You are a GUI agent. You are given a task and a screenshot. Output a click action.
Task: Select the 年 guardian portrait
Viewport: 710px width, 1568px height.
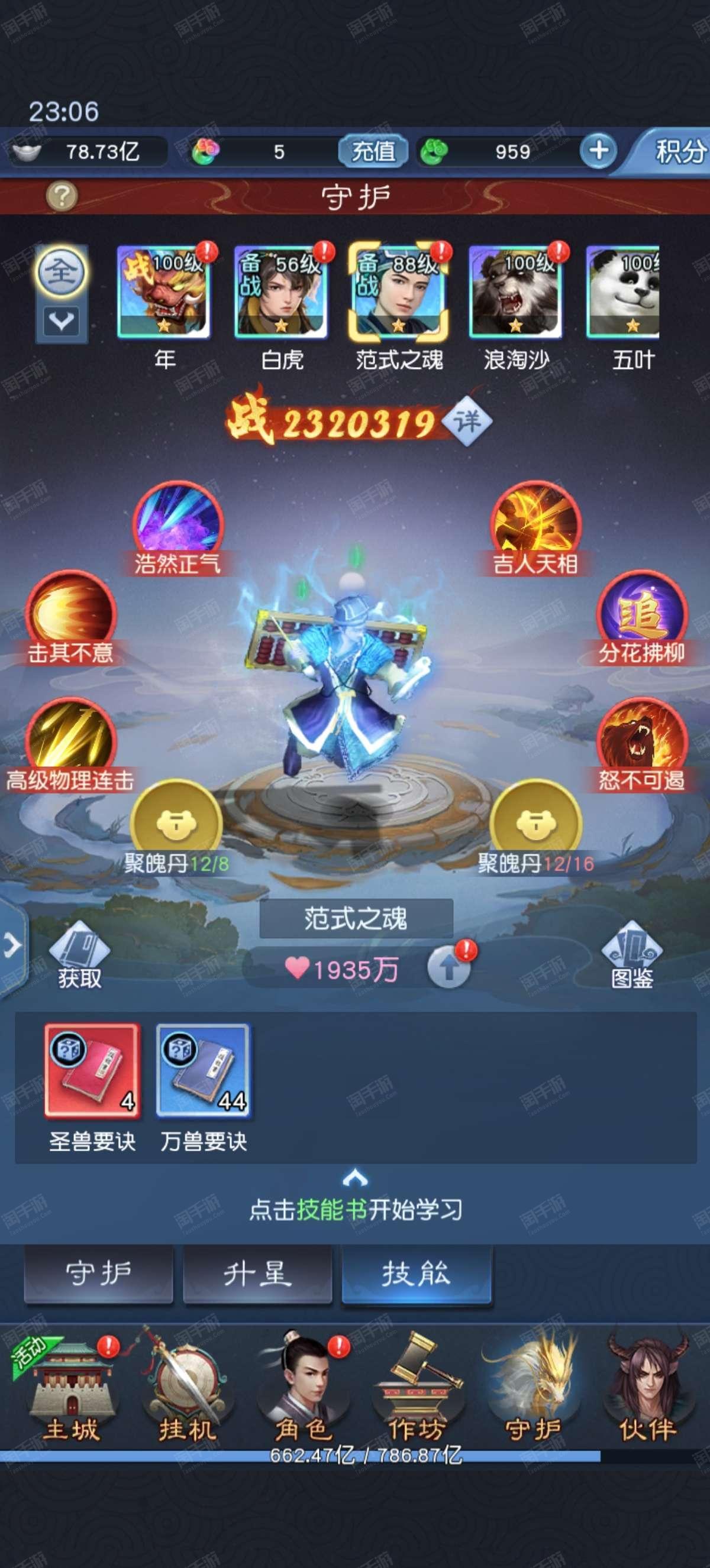[164, 291]
